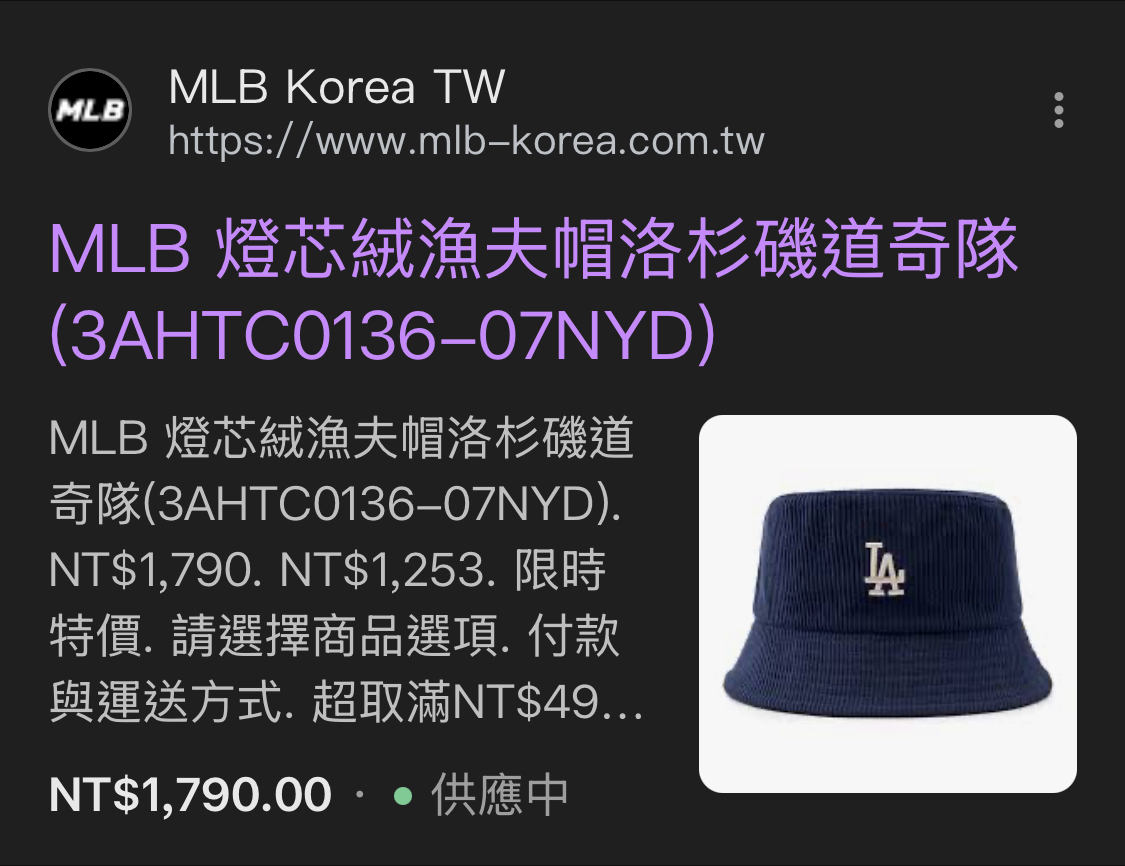The image size is (1125, 866).
Task: Open the three-dot menu for this result
Action: [x=1058, y=110]
